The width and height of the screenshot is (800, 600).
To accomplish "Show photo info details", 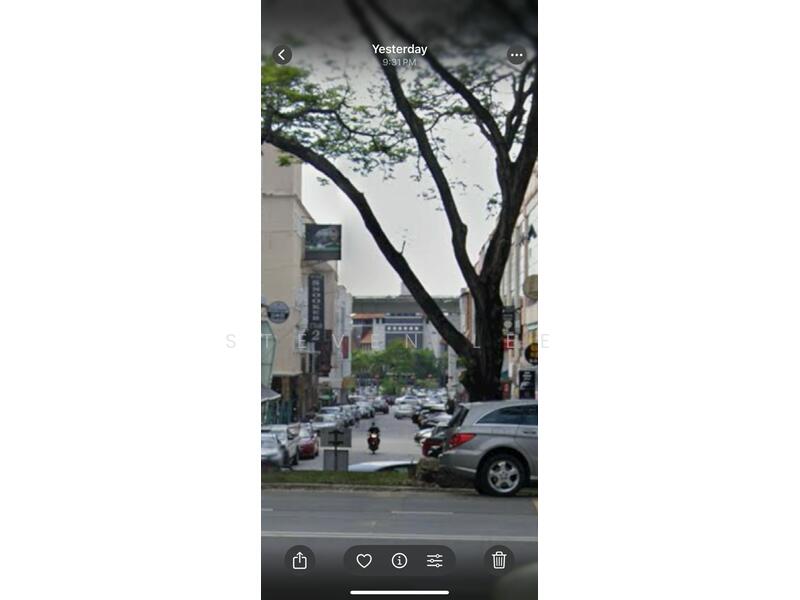I will tap(399, 561).
